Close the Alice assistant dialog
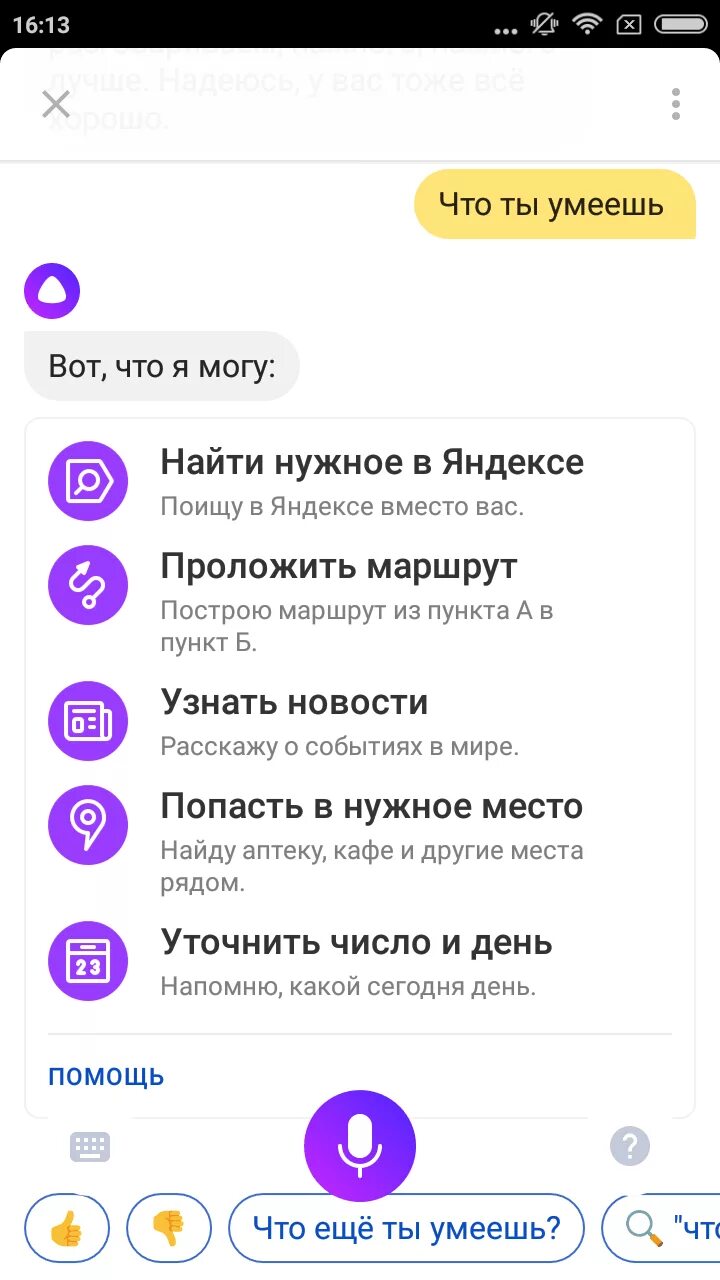 [56, 104]
